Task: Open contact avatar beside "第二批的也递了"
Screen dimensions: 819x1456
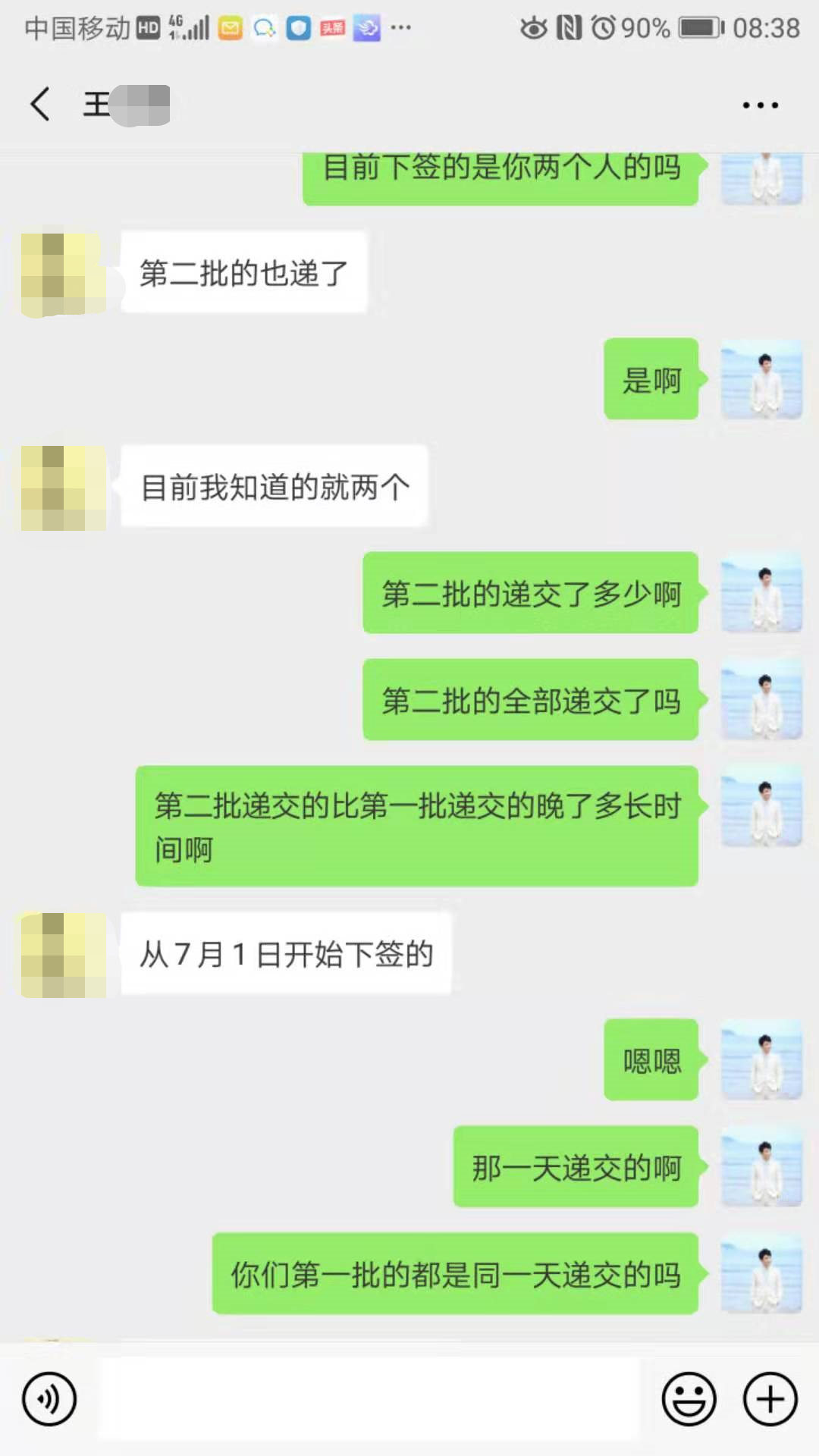Action: coord(64,275)
